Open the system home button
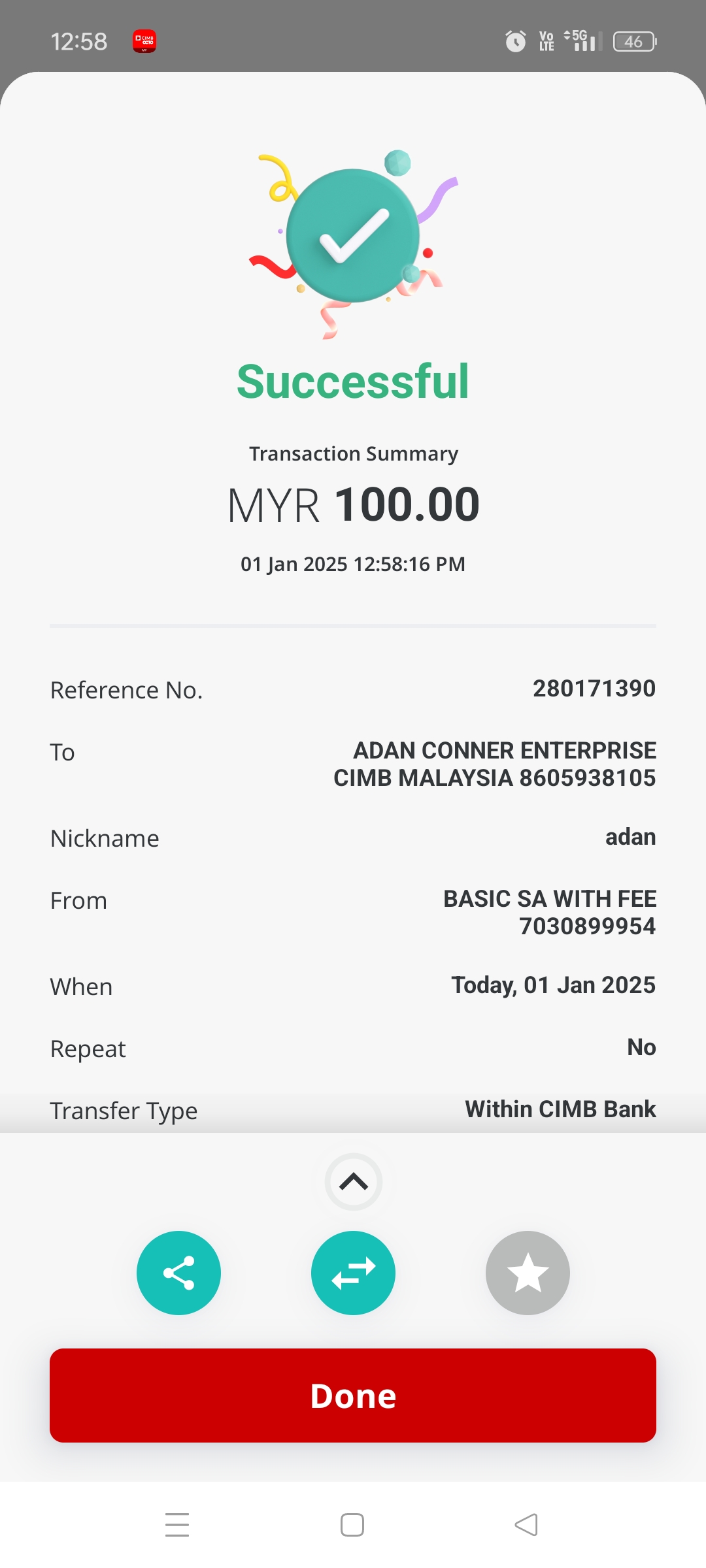 (352, 1525)
